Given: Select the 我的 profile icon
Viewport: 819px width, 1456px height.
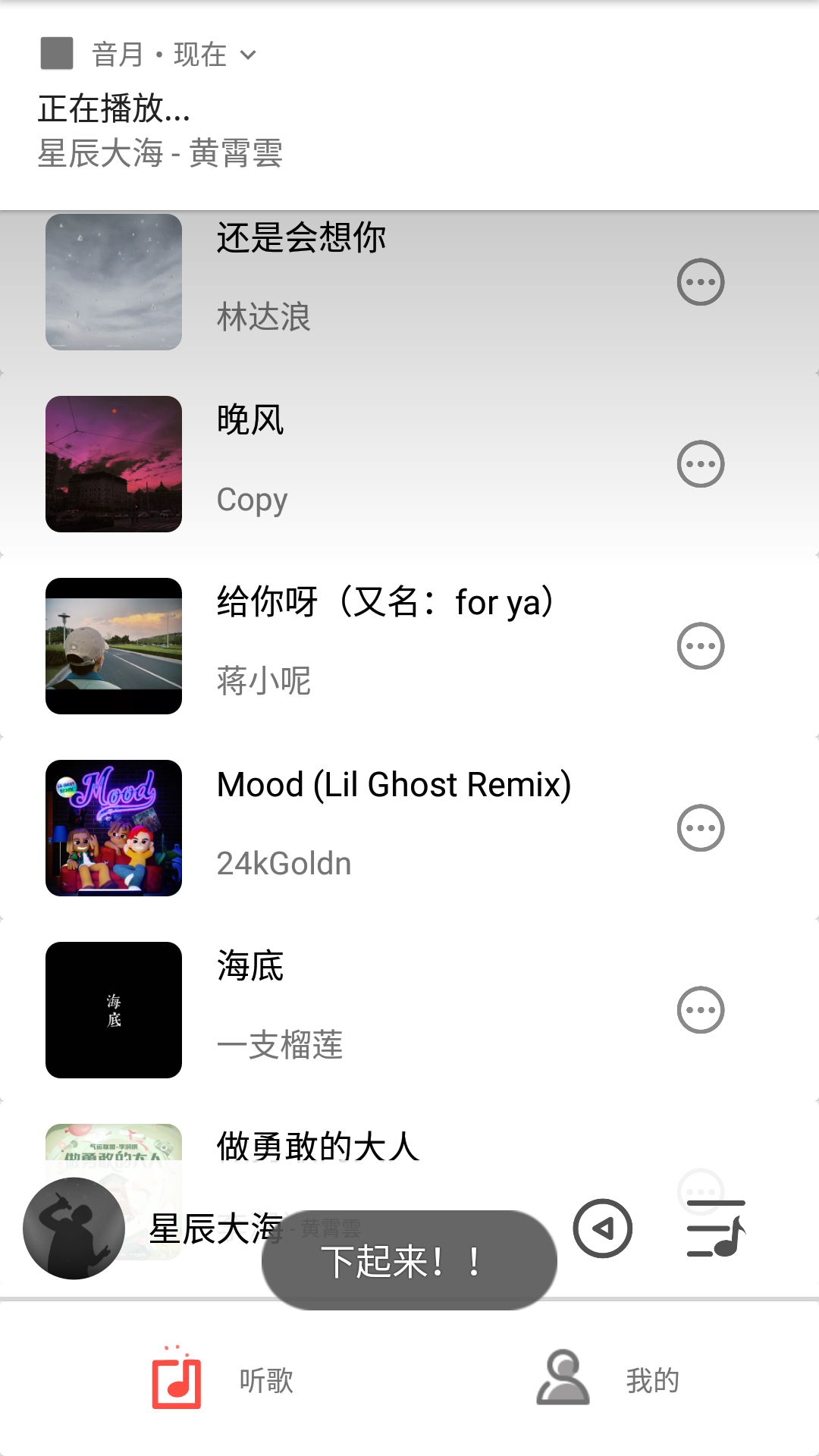Looking at the screenshot, I should (x=561, y=1380).
